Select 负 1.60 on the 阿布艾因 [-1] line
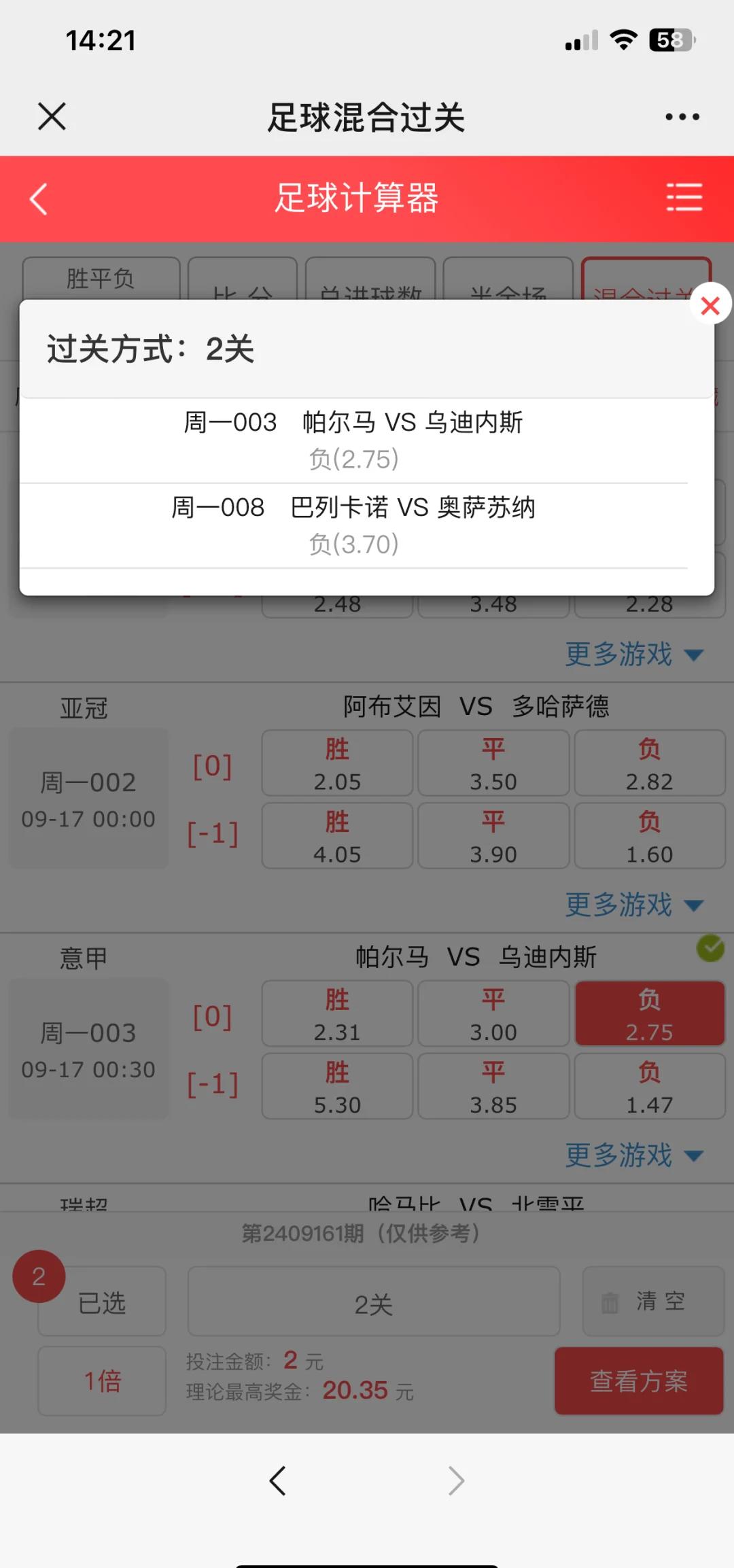734x1568 pixels. (649, 836)
